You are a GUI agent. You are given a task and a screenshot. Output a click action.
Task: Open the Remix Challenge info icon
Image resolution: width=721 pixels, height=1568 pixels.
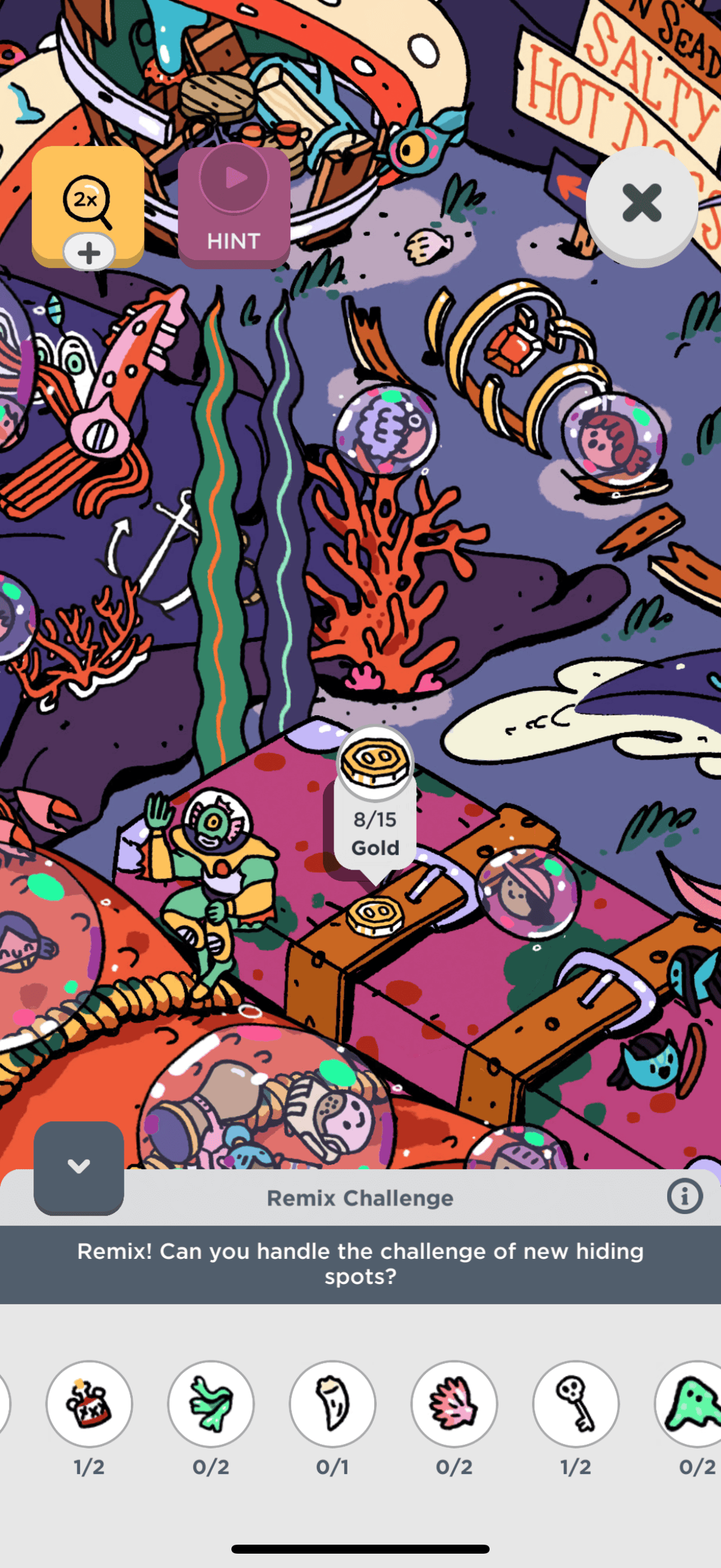pos(685,1197)
